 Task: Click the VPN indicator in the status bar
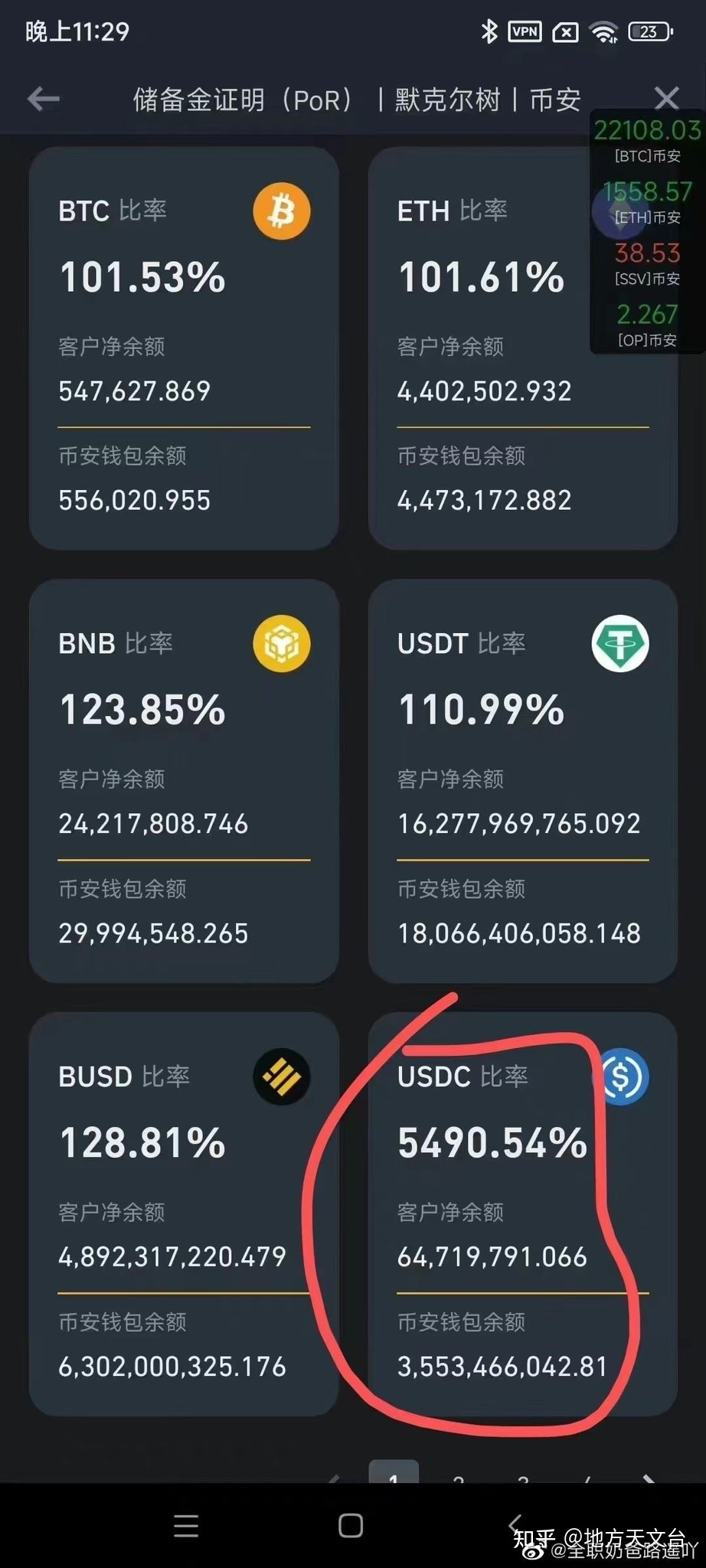525,32
